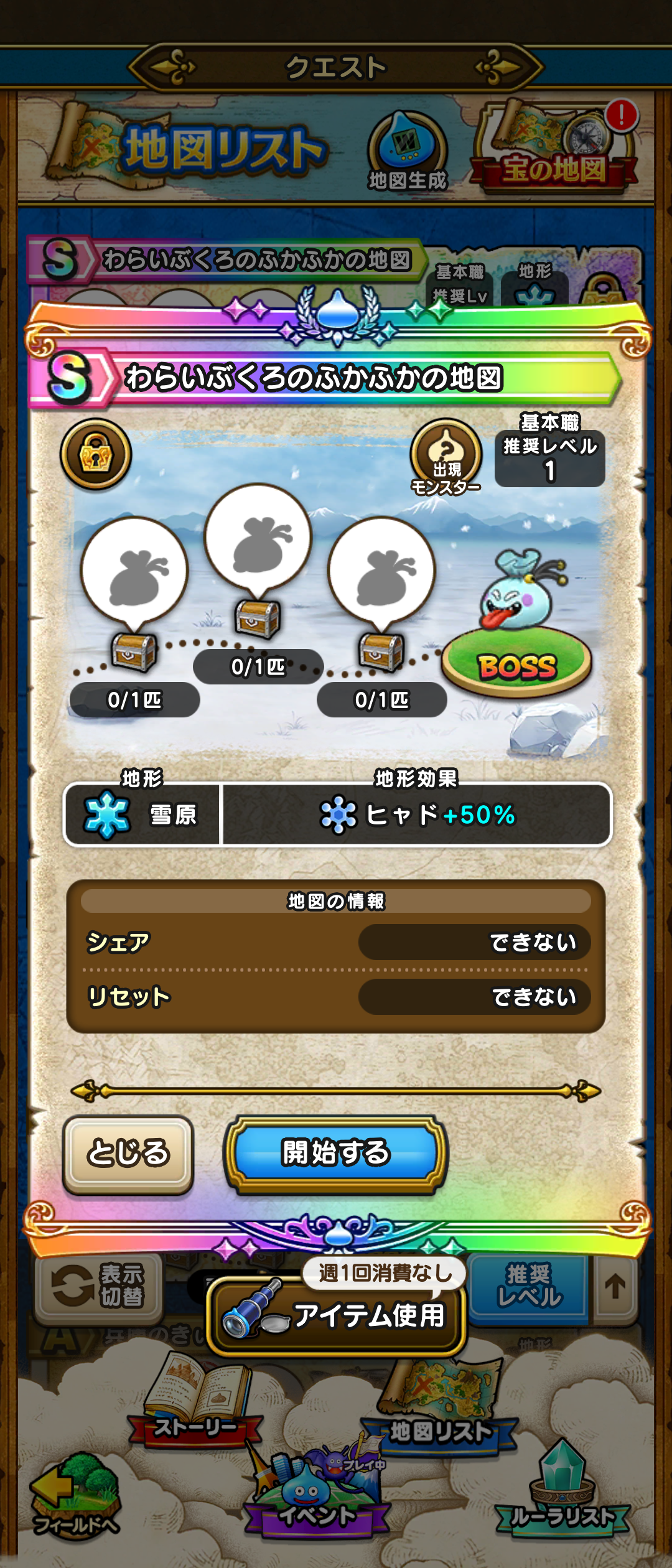Return to field with フィールドへ

pyautogui.click(x=75, y=1500)
